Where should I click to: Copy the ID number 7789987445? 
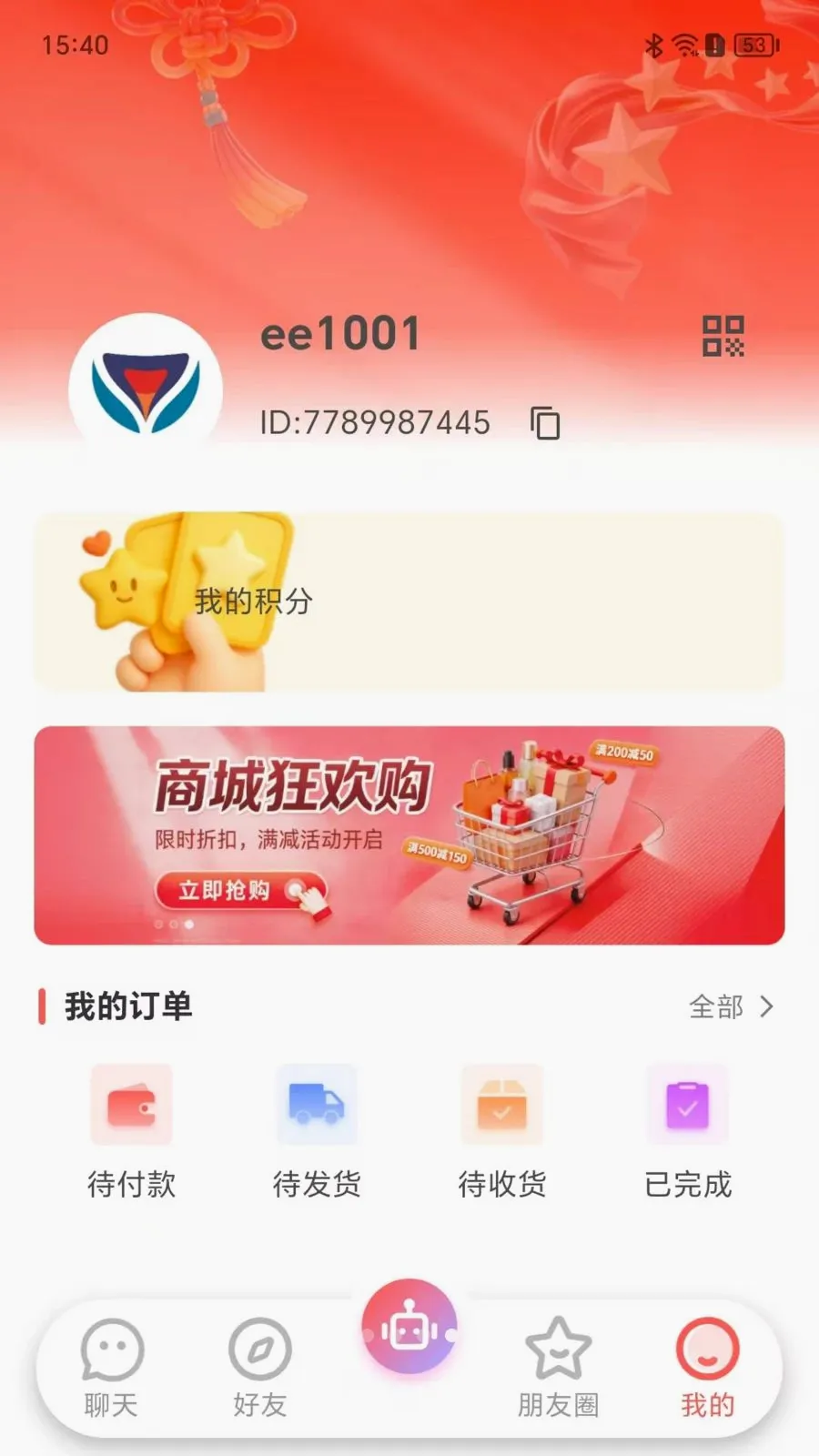click(x=545, y=423)
